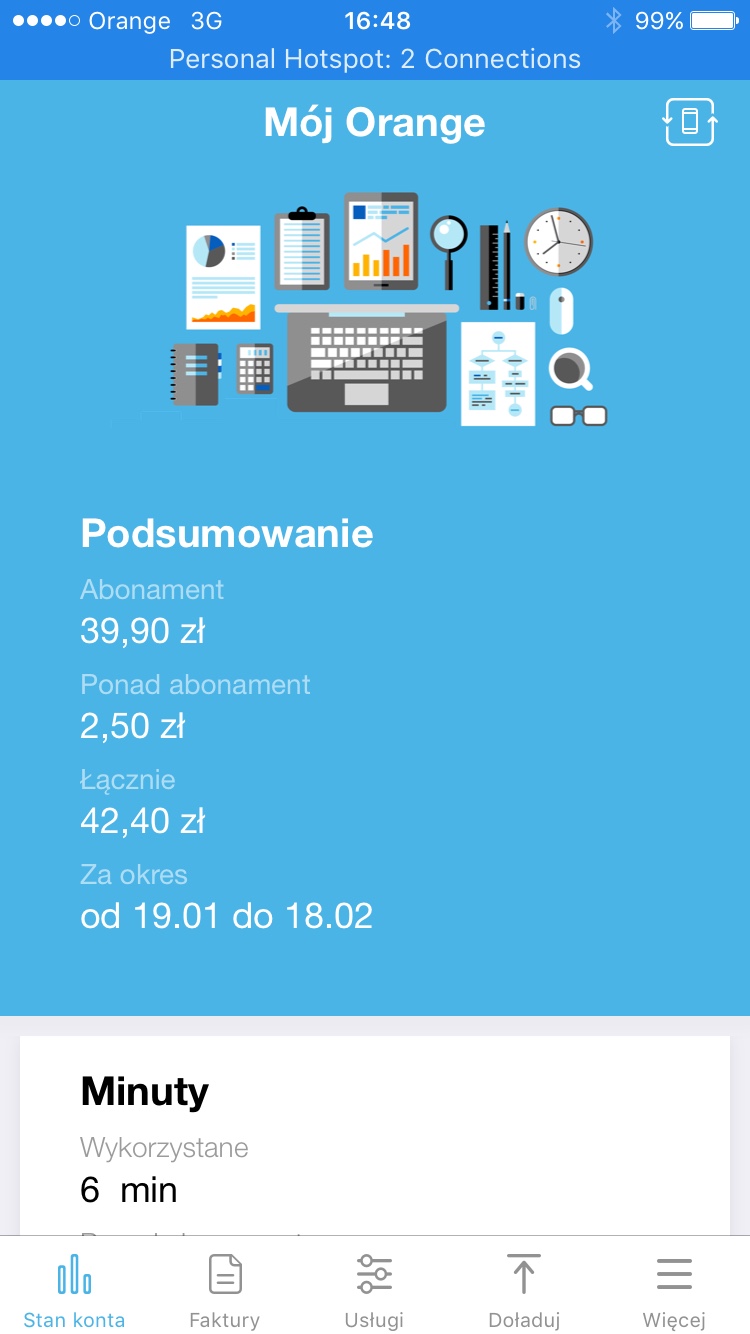Open the Więcej menu tab

tap(674, 1288)
